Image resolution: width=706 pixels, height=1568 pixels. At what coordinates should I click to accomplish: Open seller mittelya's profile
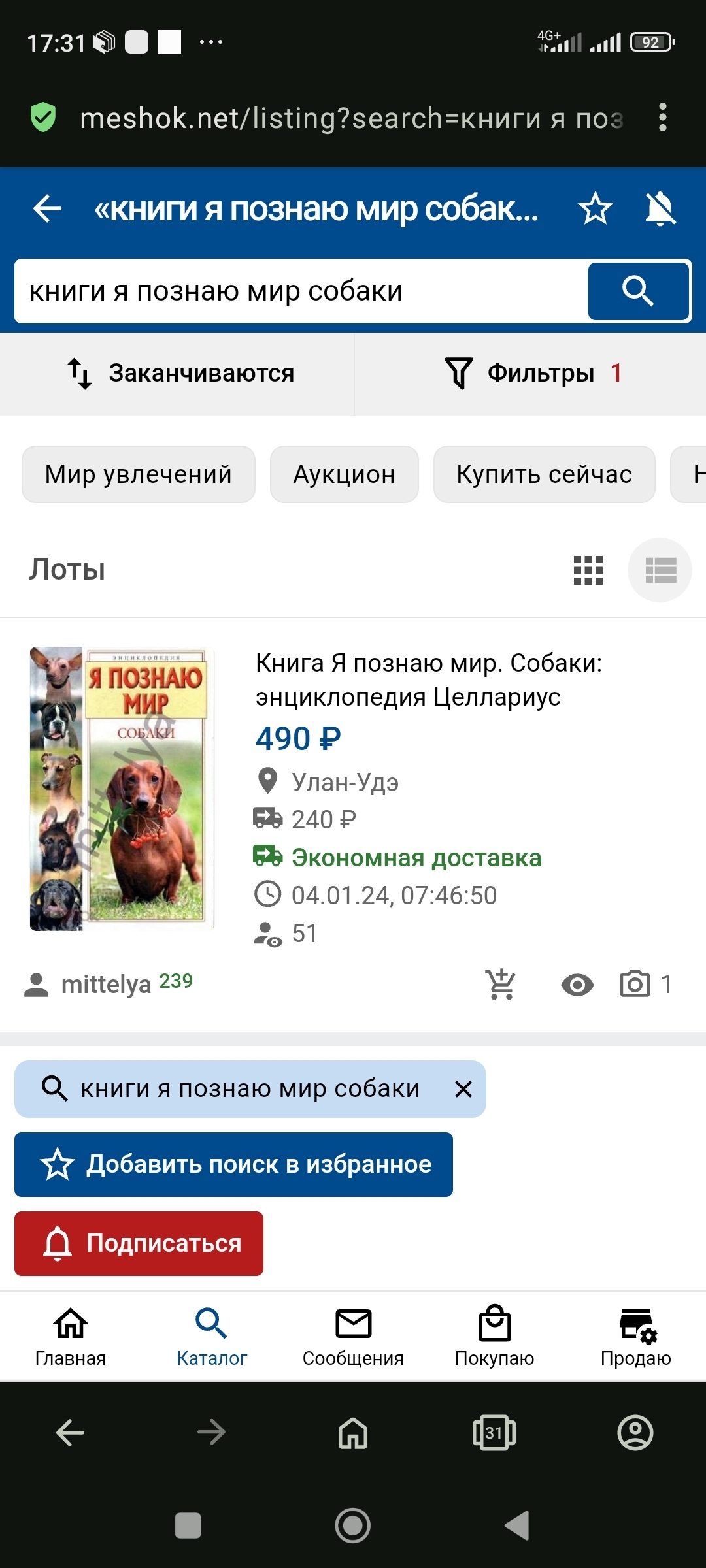(106, 984)
